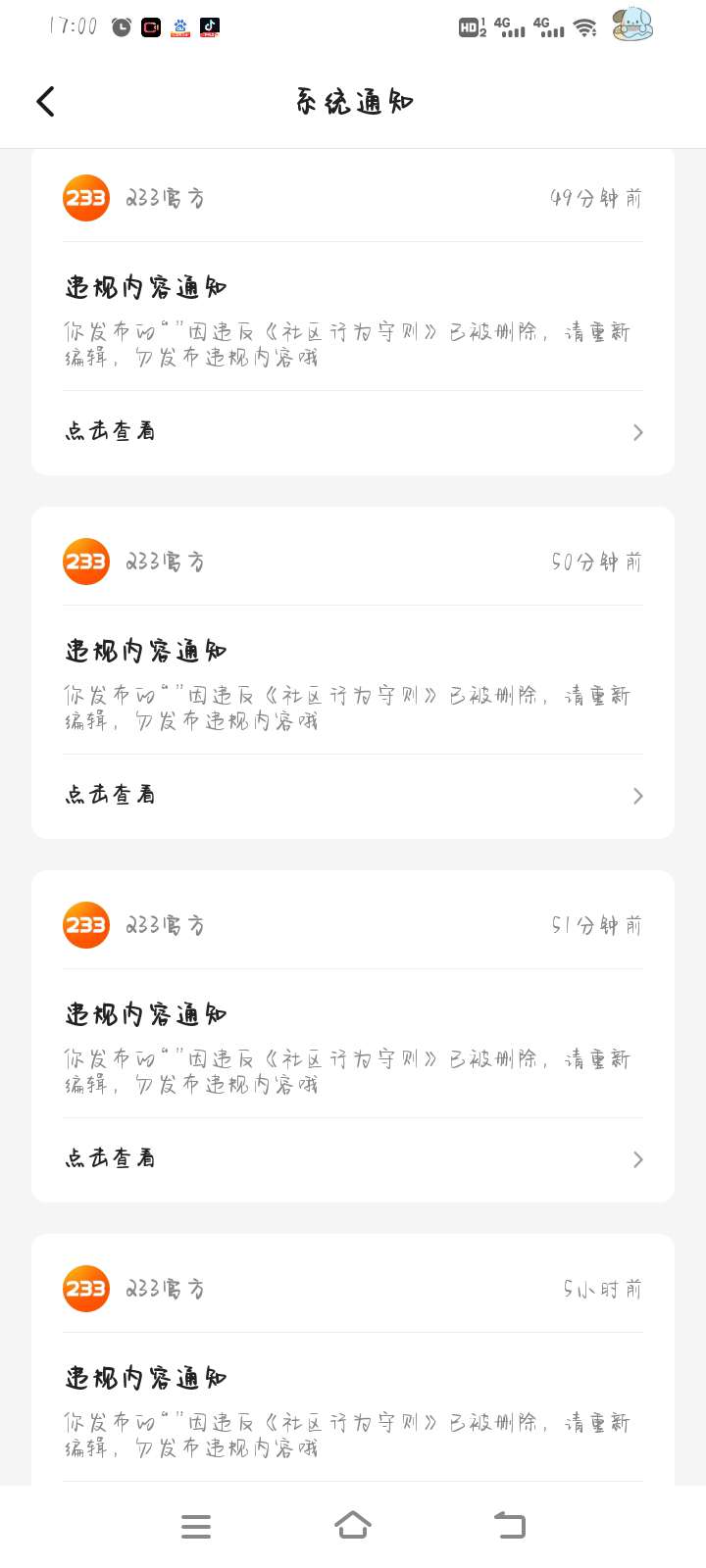Screen dimensions: 706x1568
Task: Go to the phone home screen
Action: tap(353, 1526)
